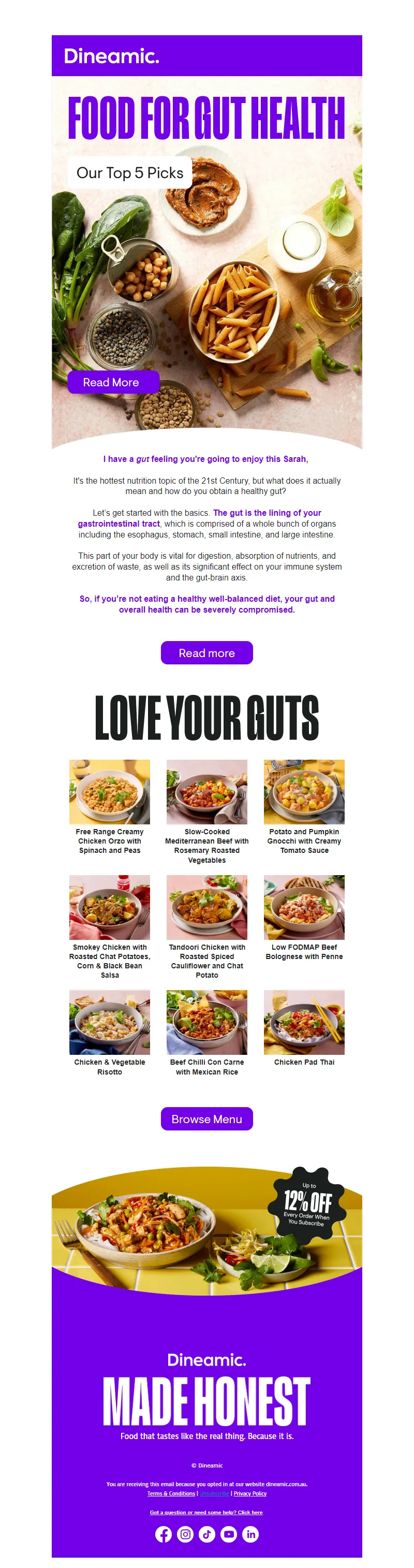414x1568 pixels.
Task: Tap the 'need some help? Click here' link
Action: (206, 1512)
